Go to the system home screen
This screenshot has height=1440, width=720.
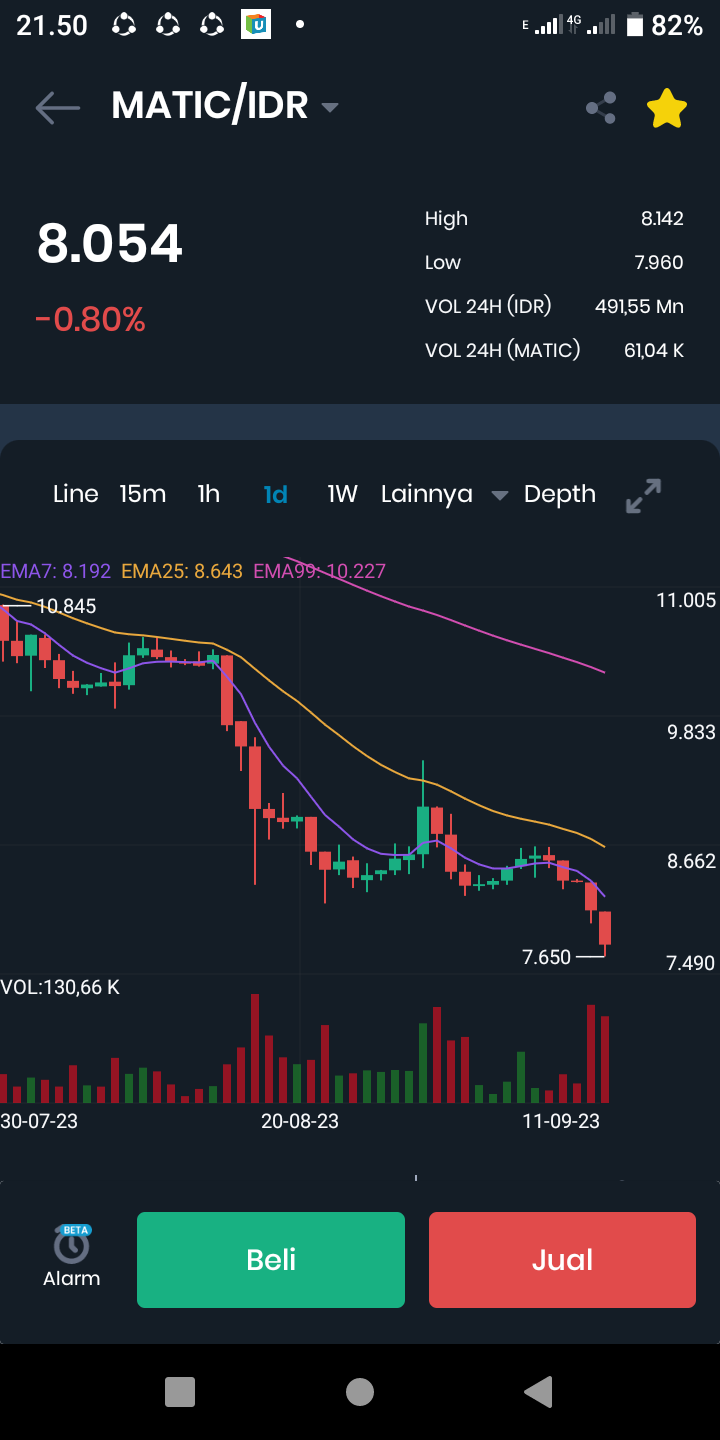coord(360,1391)
